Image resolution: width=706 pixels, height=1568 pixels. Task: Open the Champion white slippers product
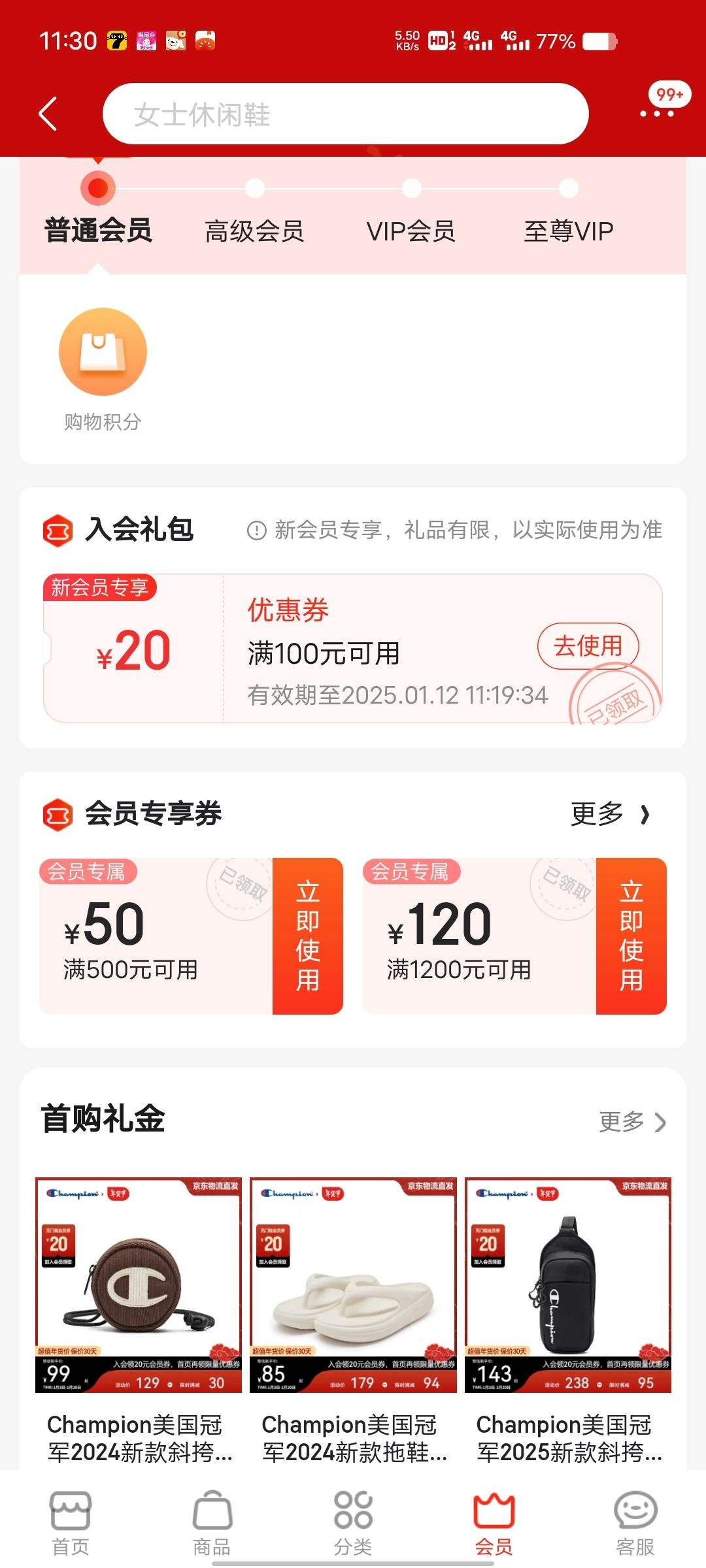click(x=353, y=1321)
